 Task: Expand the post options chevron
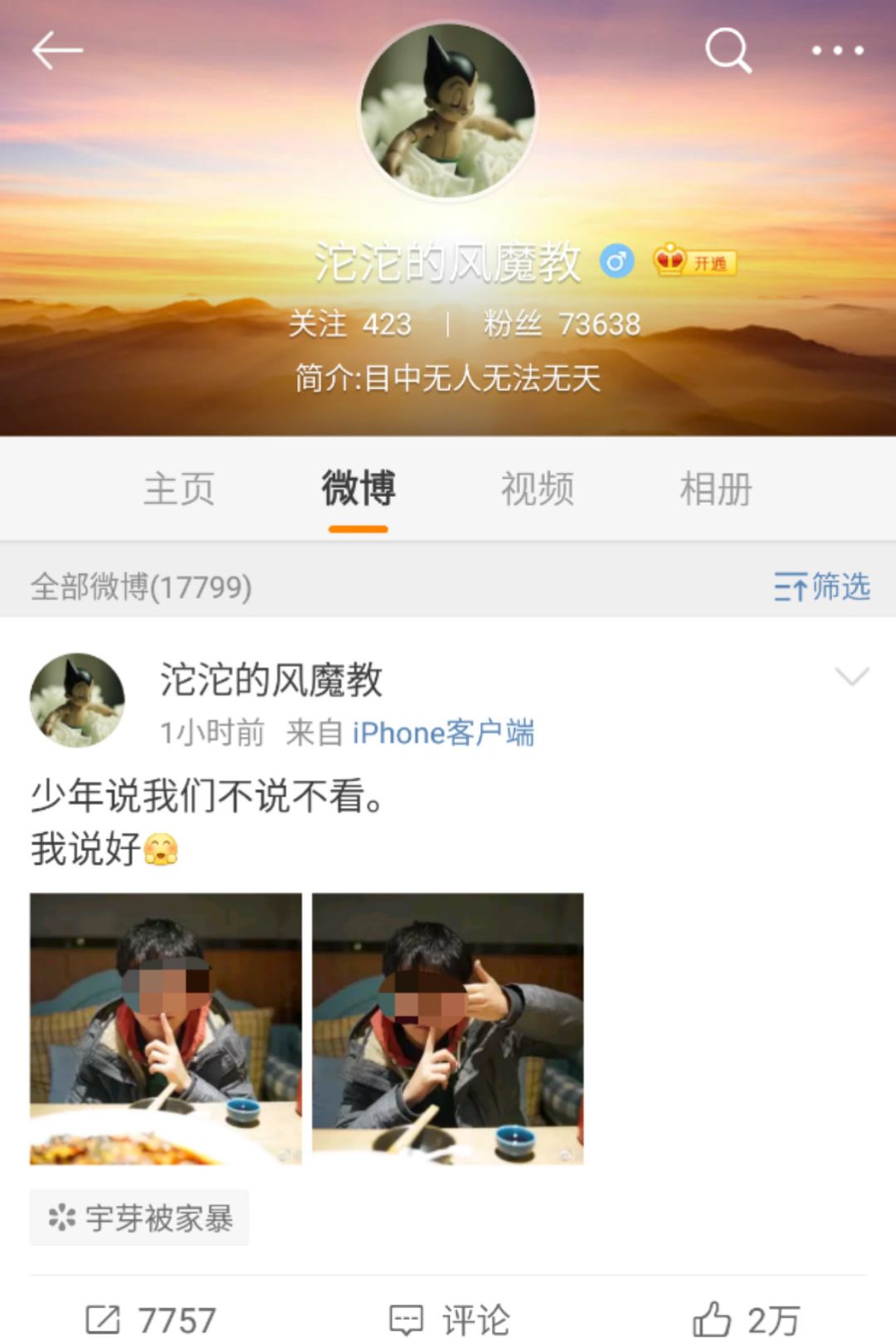[x=851, y=677]
